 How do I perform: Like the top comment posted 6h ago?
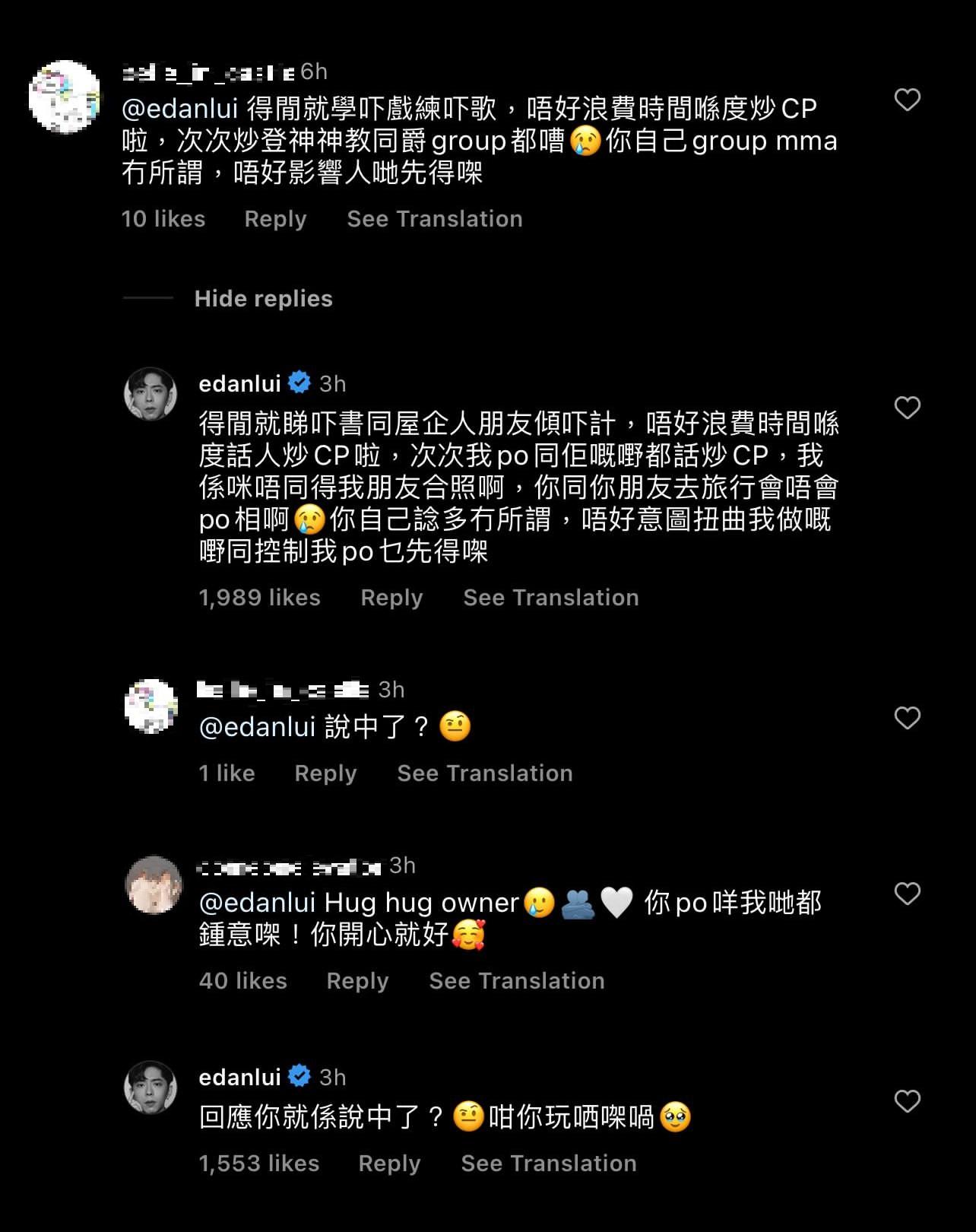point(907,100)
